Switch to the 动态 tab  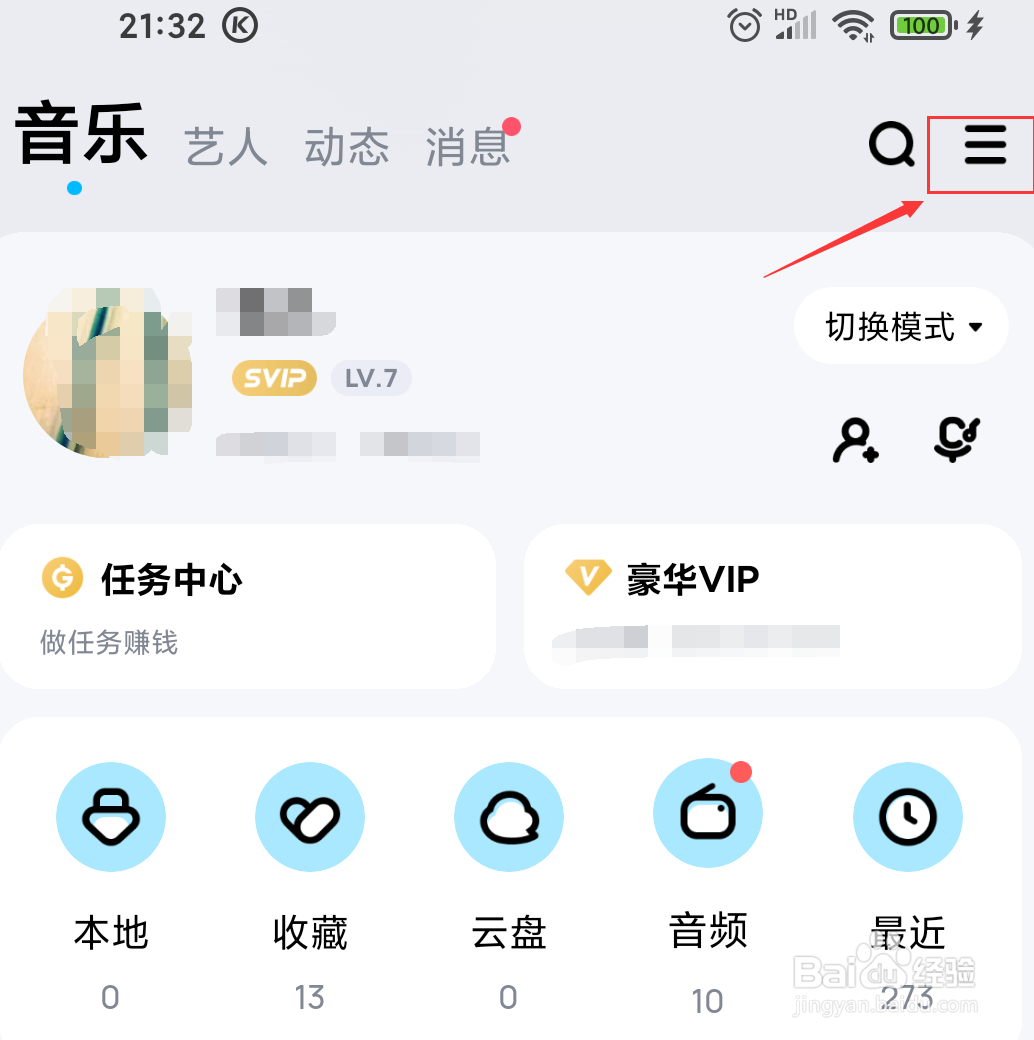(x=346, y=148)
